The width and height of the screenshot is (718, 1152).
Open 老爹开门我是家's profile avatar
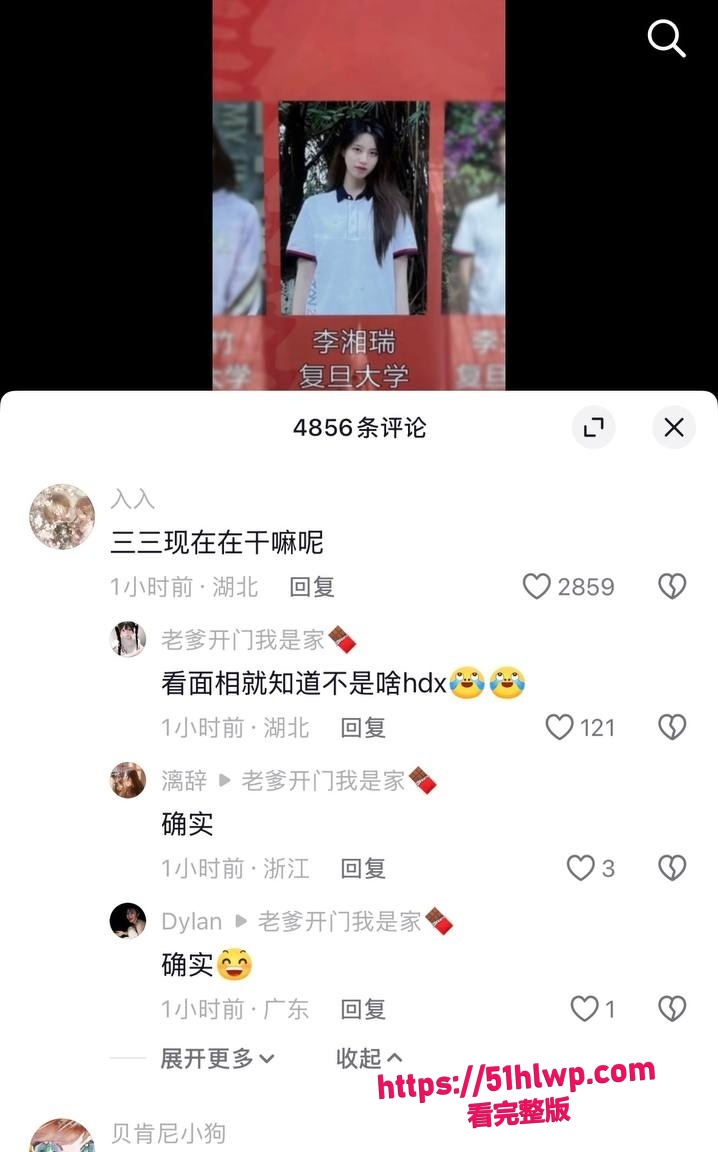128,639
